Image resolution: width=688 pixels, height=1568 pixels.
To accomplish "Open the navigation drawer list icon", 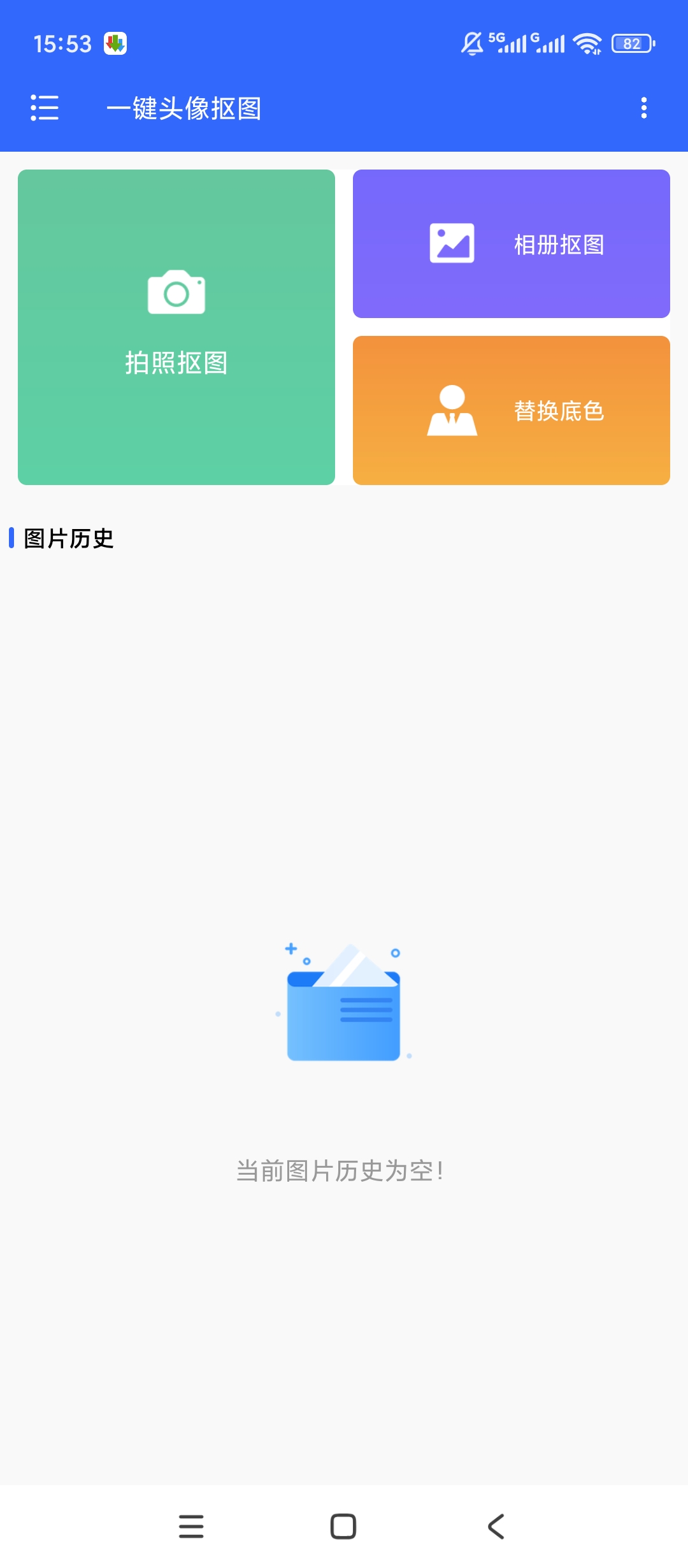I will click(45, 108).
